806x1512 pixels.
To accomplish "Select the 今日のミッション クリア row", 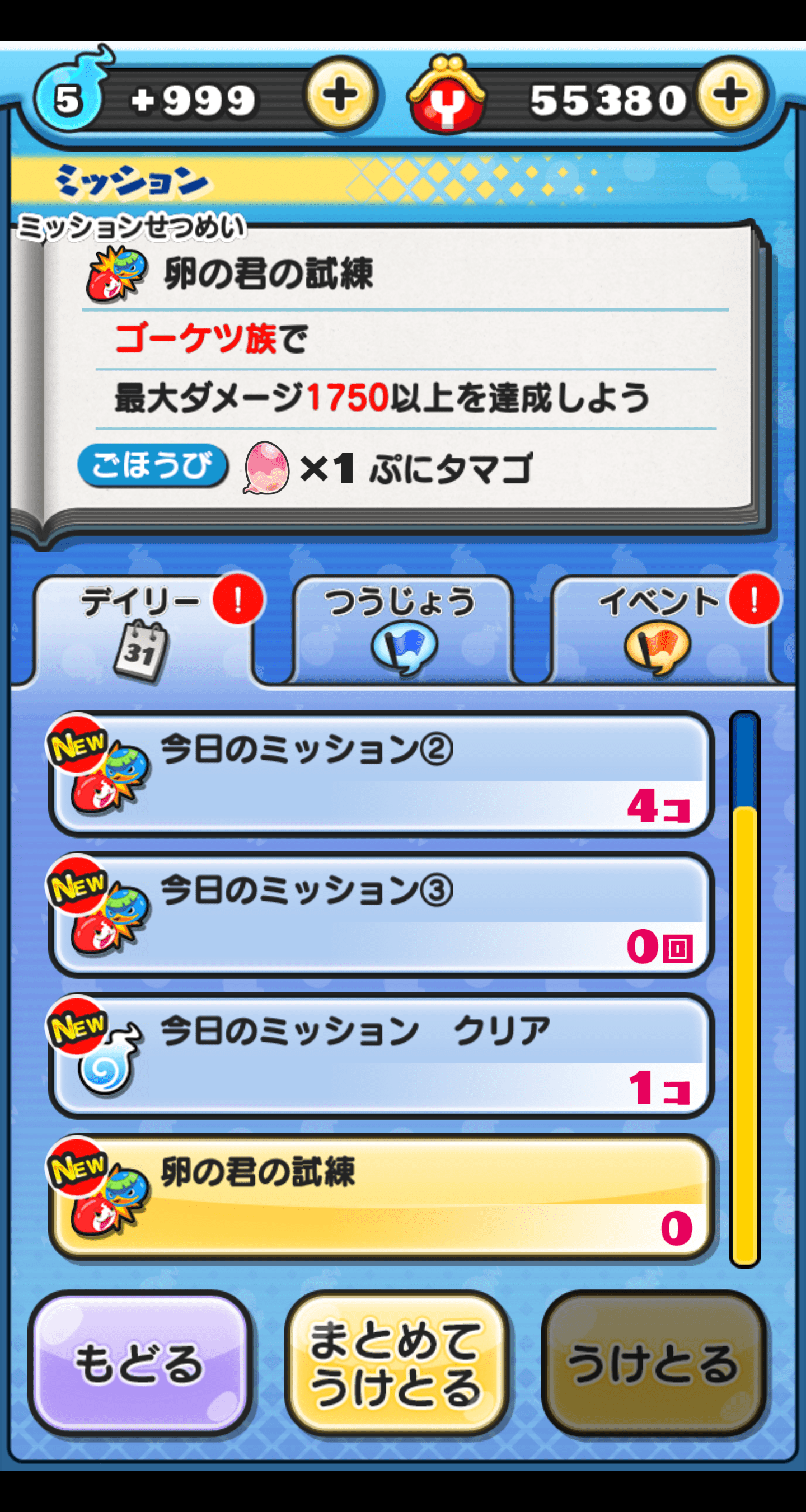I will click(x=381, y=1056).
